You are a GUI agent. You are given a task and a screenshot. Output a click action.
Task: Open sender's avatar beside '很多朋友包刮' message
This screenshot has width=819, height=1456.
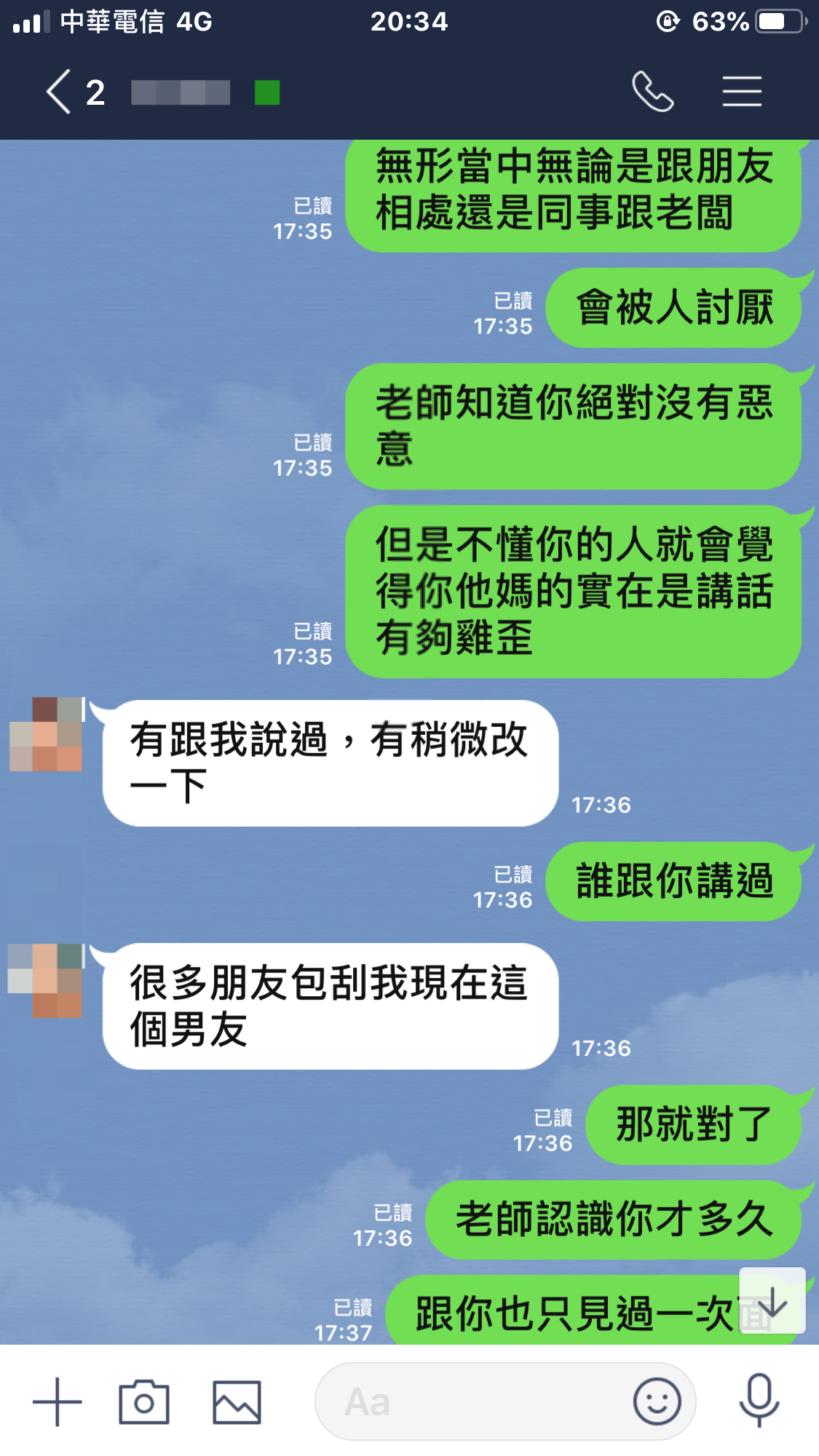coord(47,980)
